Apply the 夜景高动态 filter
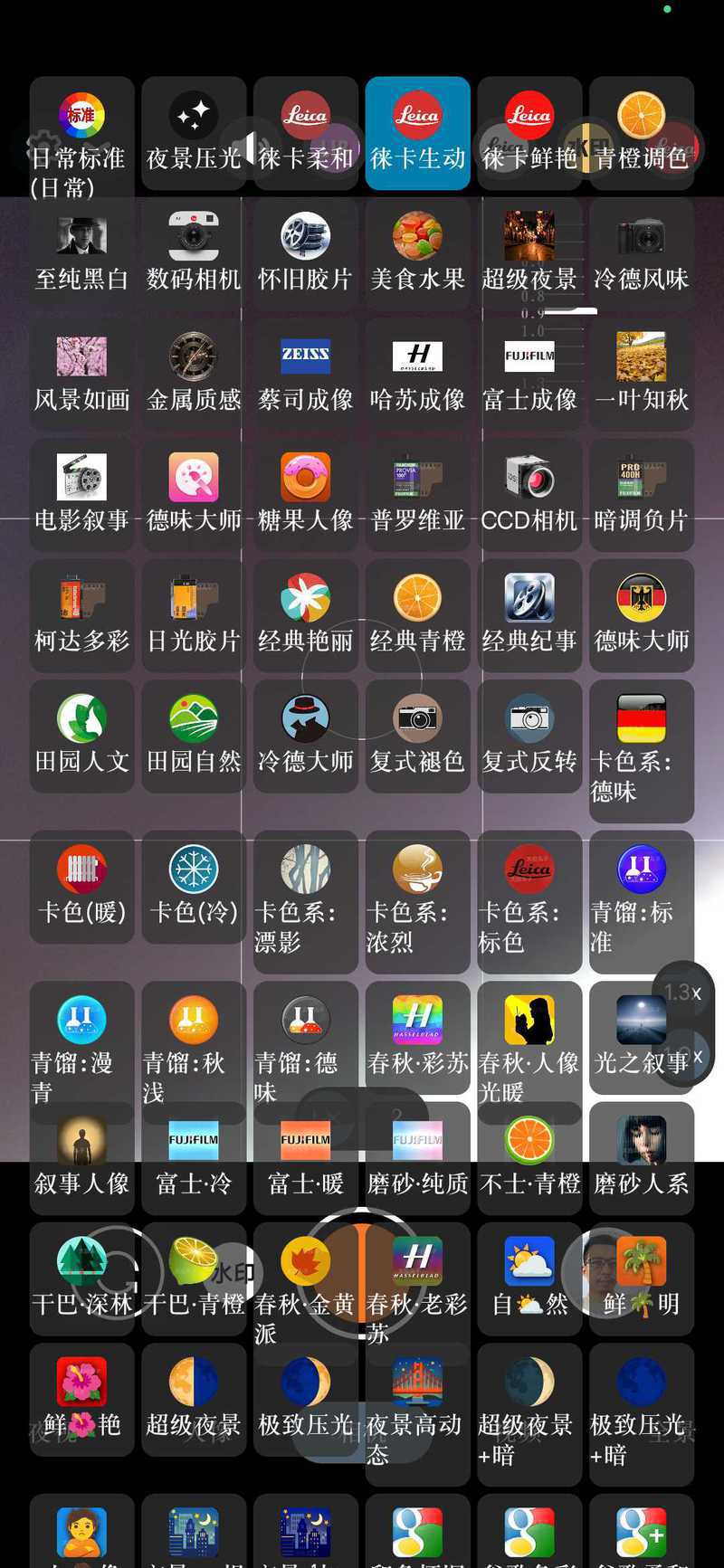This screenshot has width=724, height=1568. [417, 1415]
